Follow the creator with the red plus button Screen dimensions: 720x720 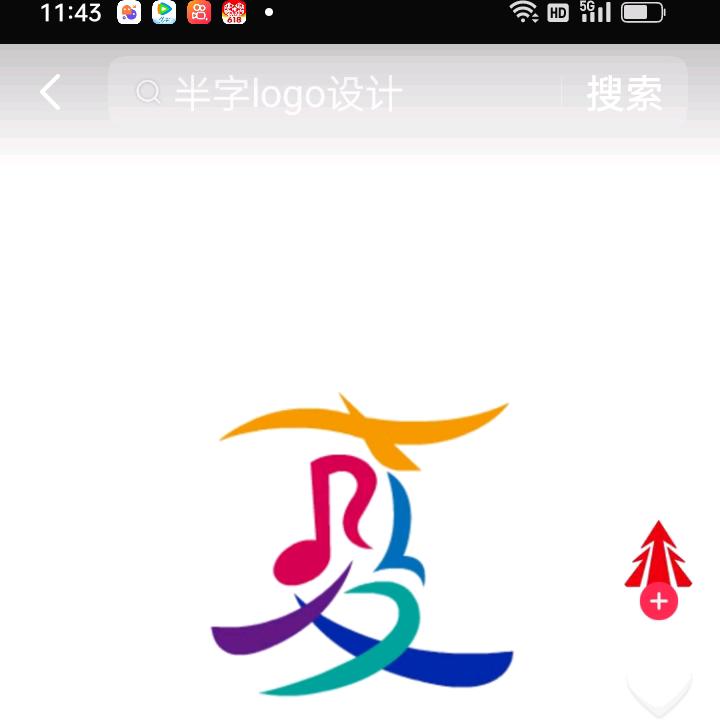658,601
